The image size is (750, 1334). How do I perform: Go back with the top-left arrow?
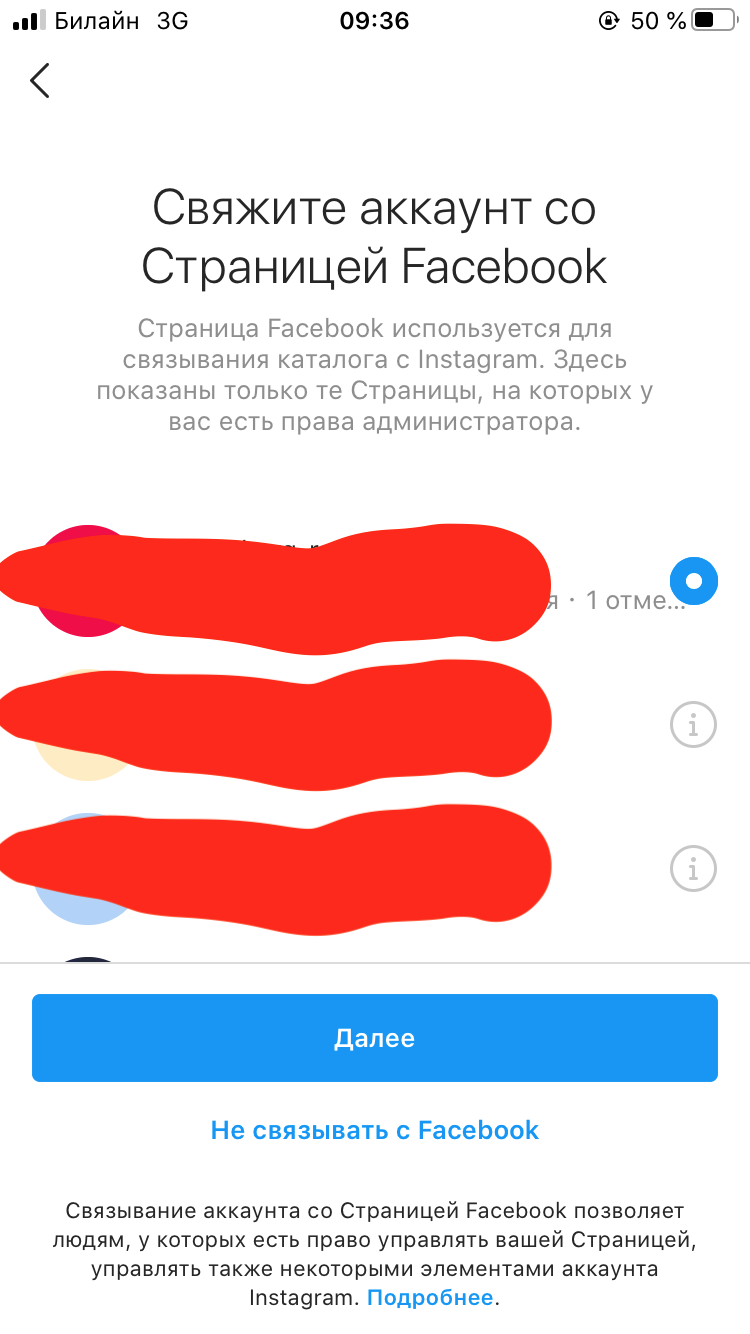point(40,80)
